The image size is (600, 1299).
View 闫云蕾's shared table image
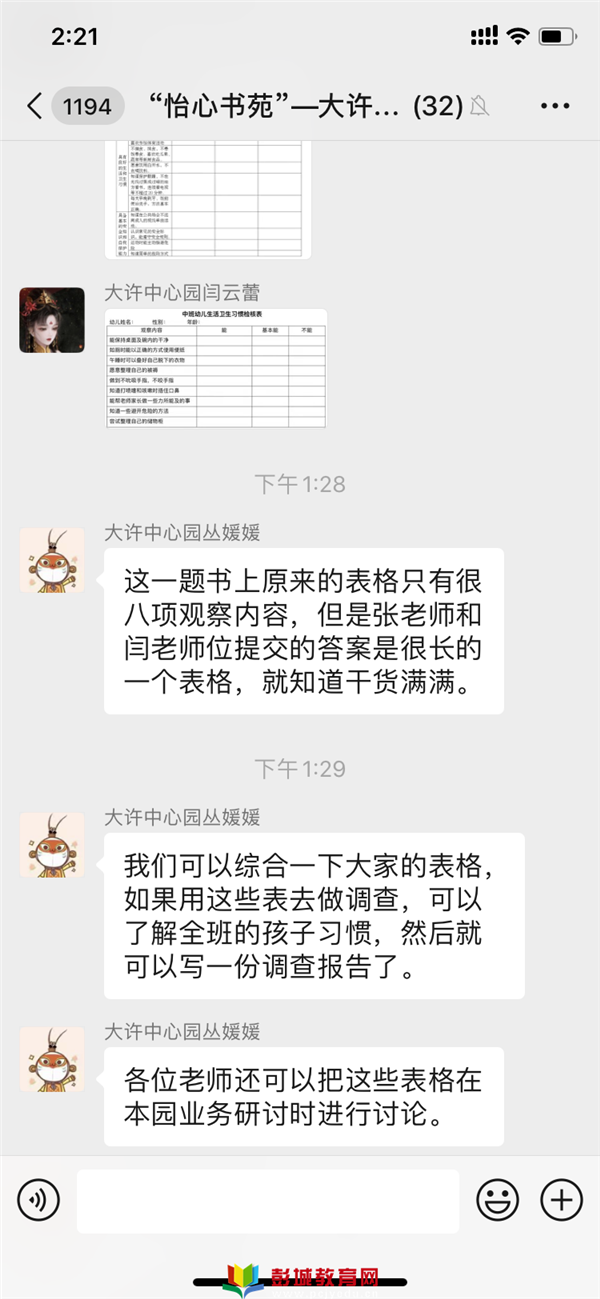pyautogui.click(x=216, y=369)
